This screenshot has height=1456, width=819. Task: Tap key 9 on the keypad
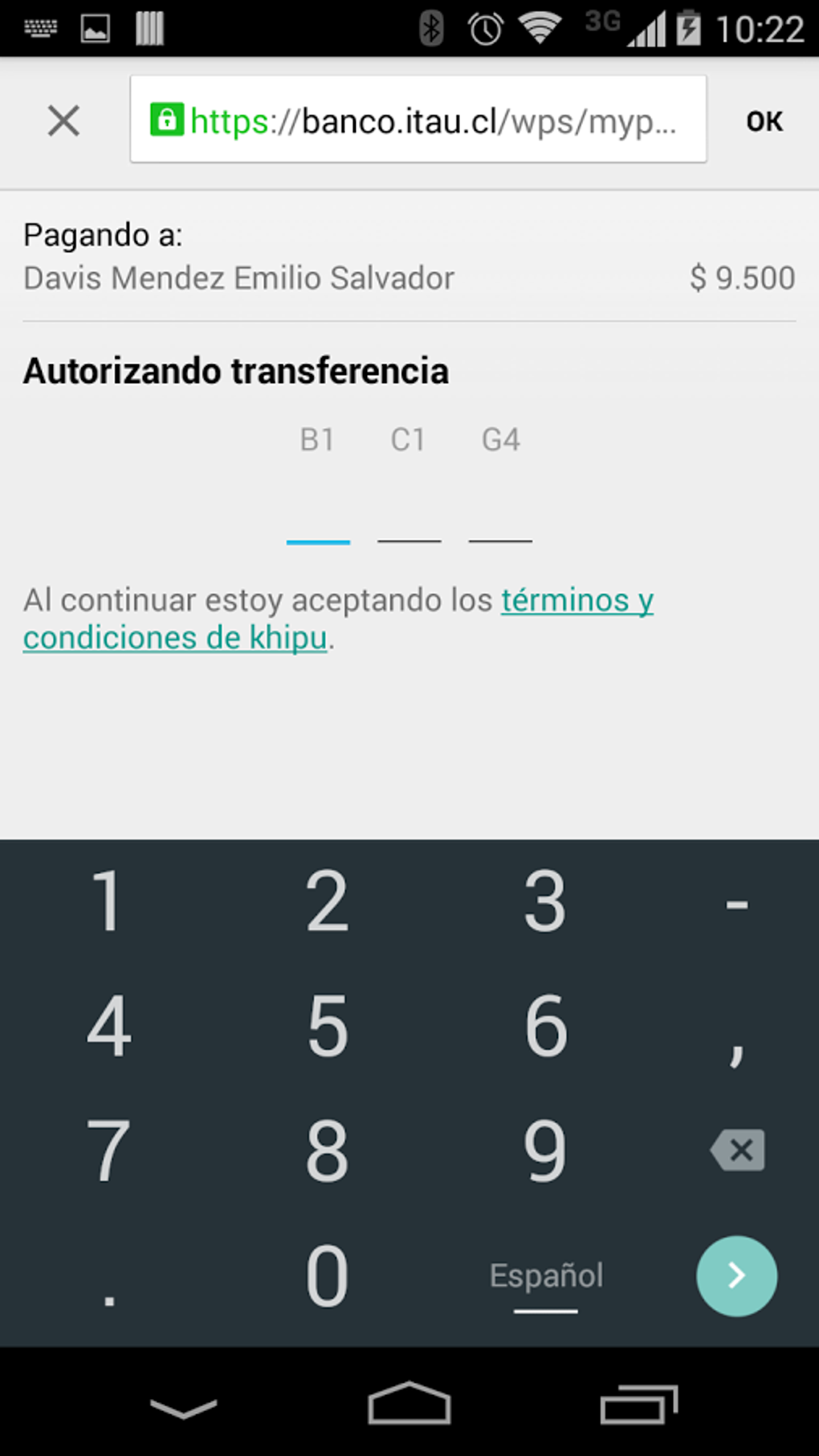click(546, 1150)
